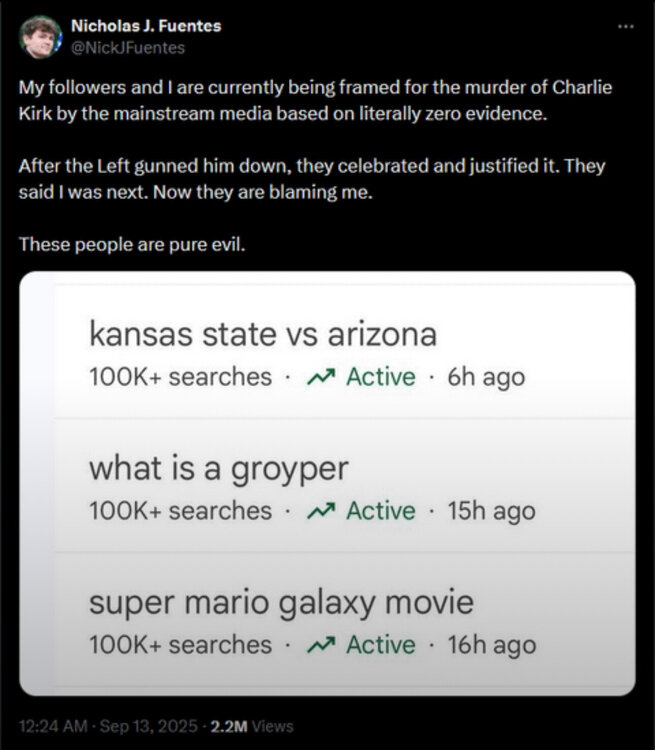Expand the attached search trends image
The image size is (655, 750).
[x=327, y=483]
